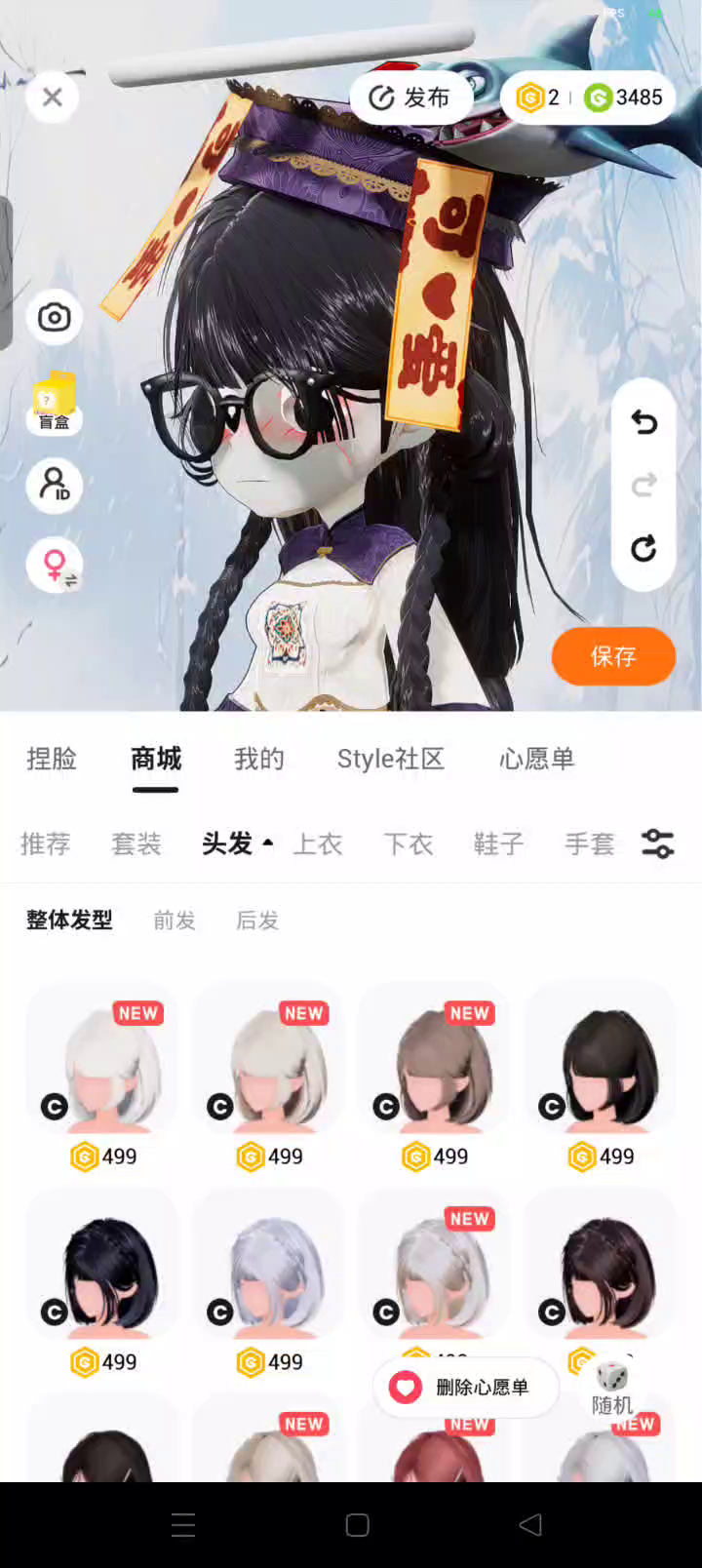Save the avatar with 保存
Viewport: 702px width, 1568px height.
point(613,656)
